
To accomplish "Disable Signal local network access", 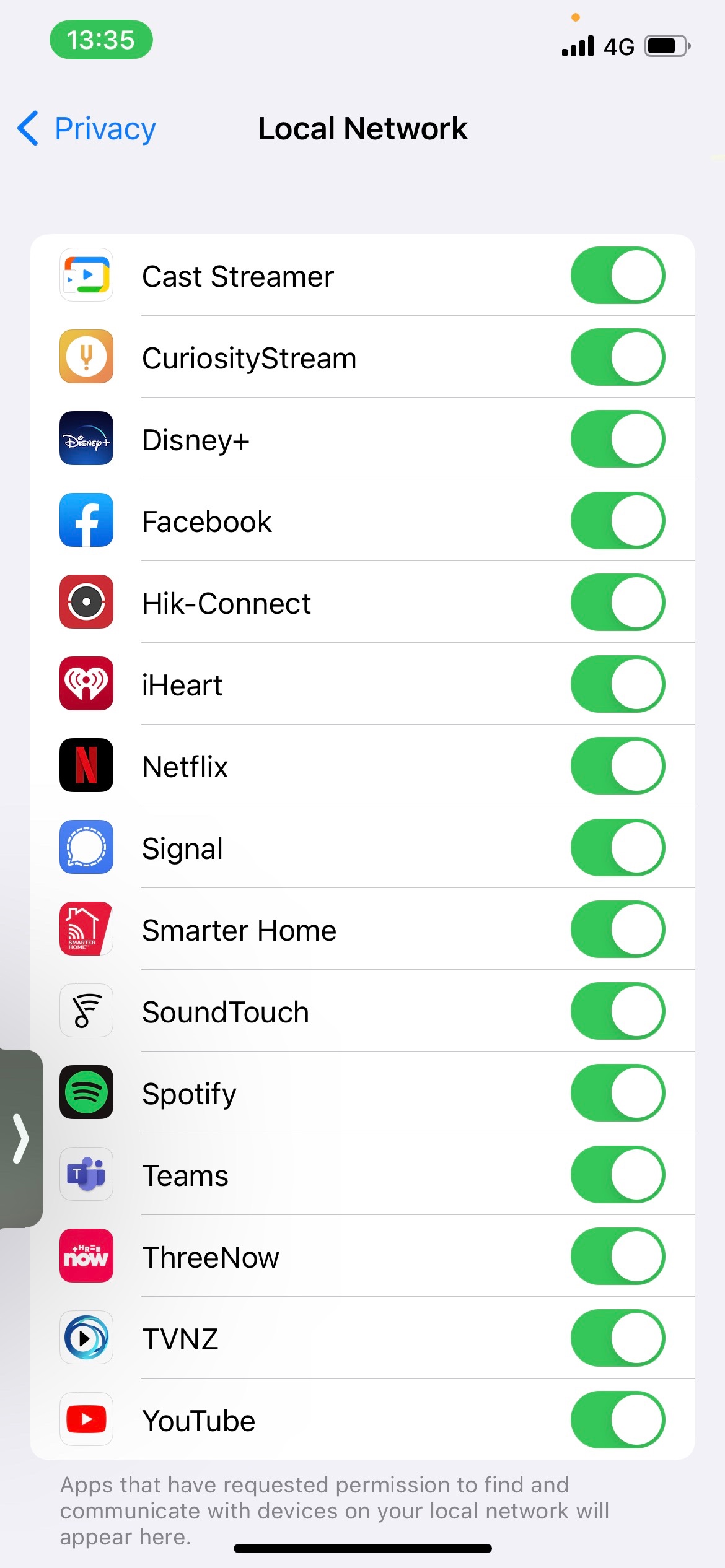I will coord(617,848).
